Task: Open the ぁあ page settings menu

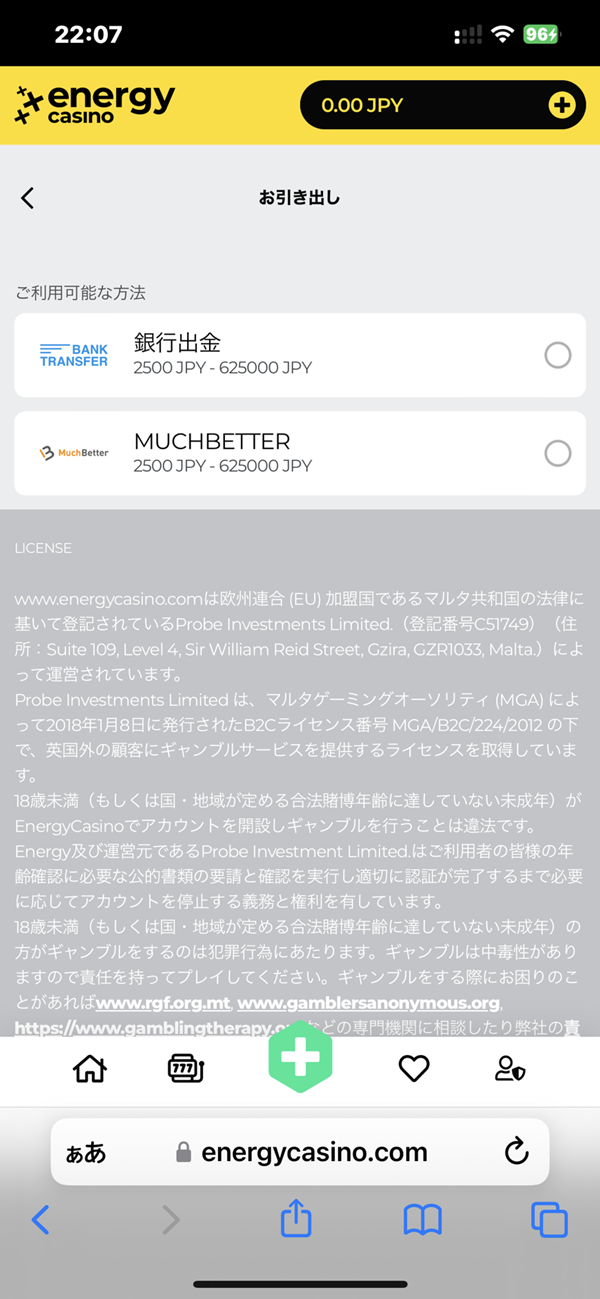Action: click(x=86, y=1153)
